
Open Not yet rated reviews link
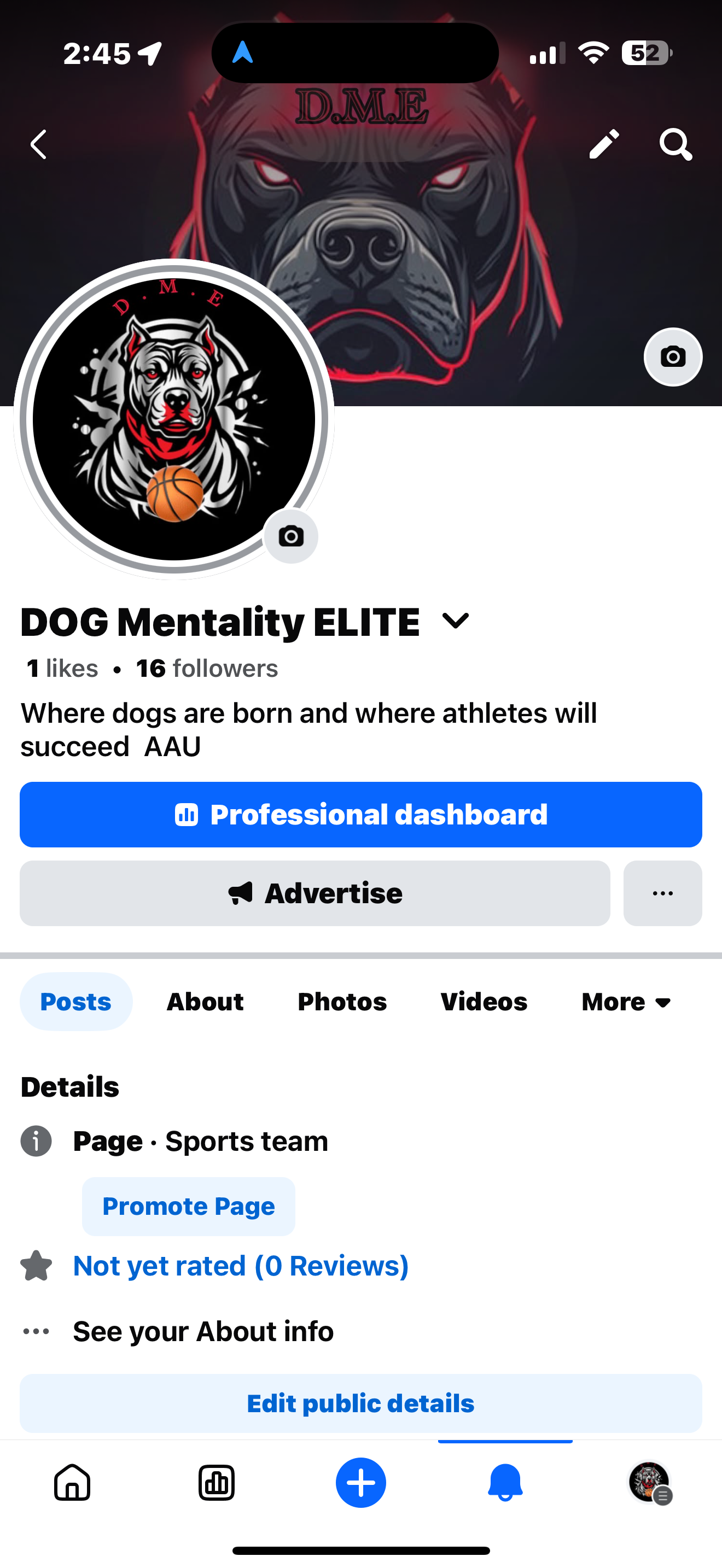click(241, 1266)
